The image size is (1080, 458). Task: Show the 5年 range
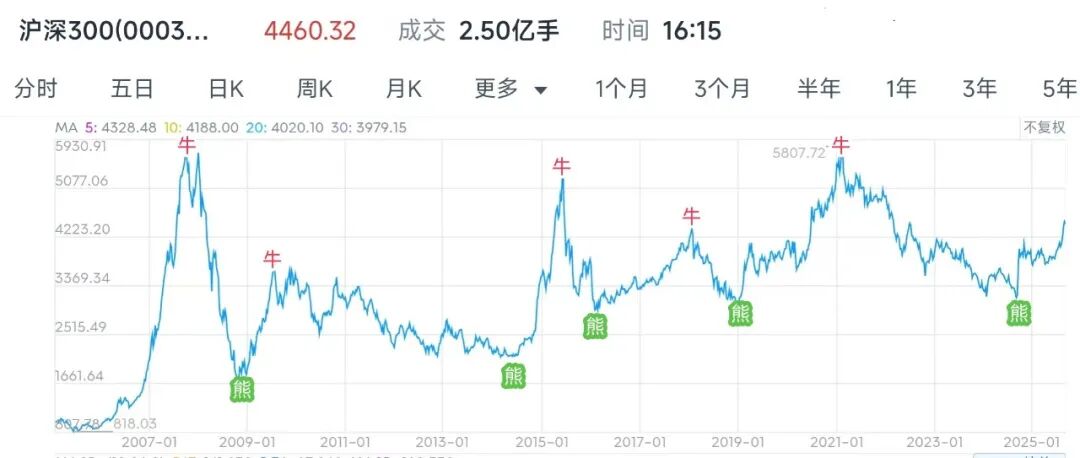(1058, 89)
